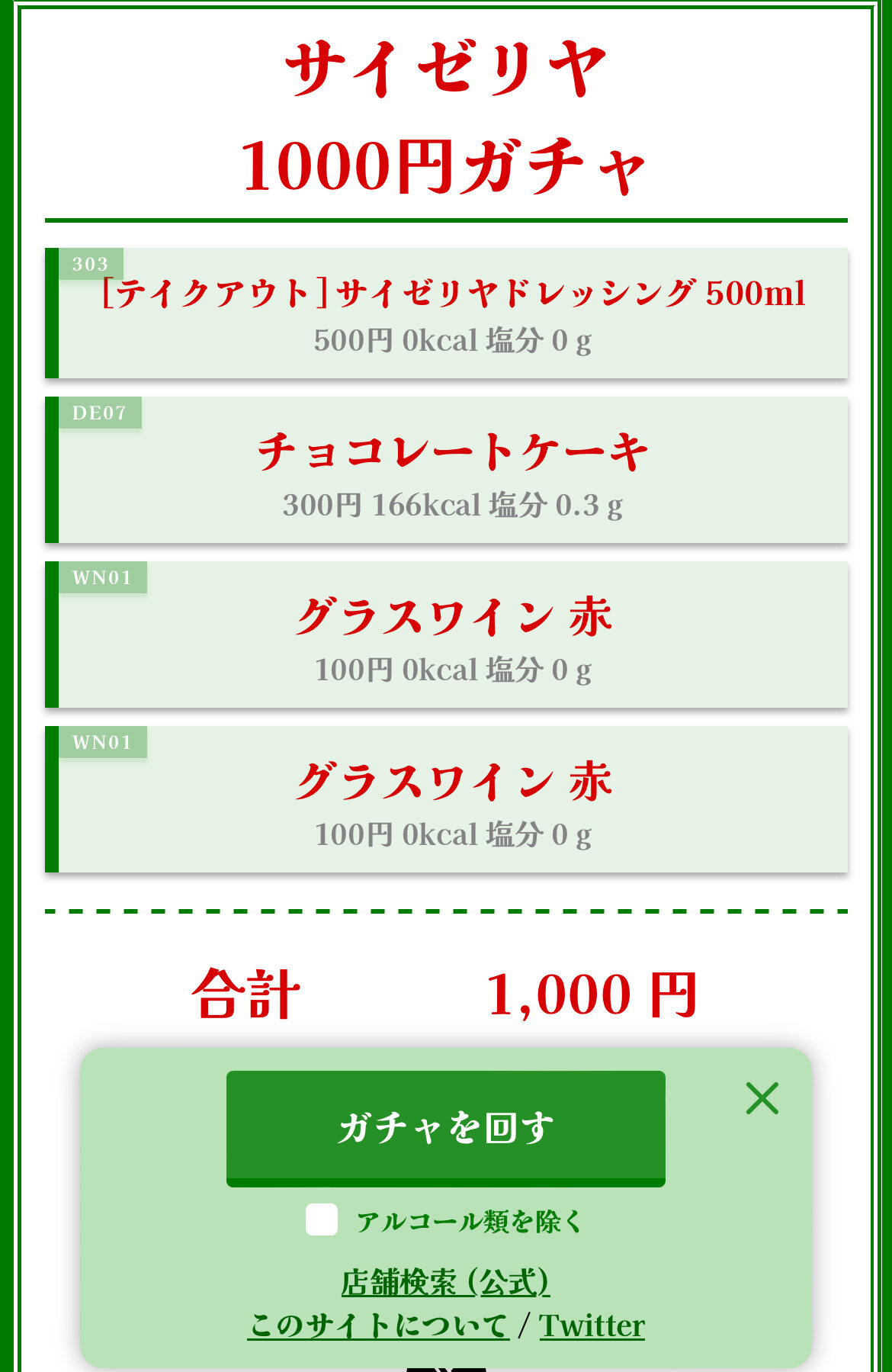The width and height of the screenshot is (892, 1372).
Task: Visit the Twitter link
Action: (x=592, y=1326)
